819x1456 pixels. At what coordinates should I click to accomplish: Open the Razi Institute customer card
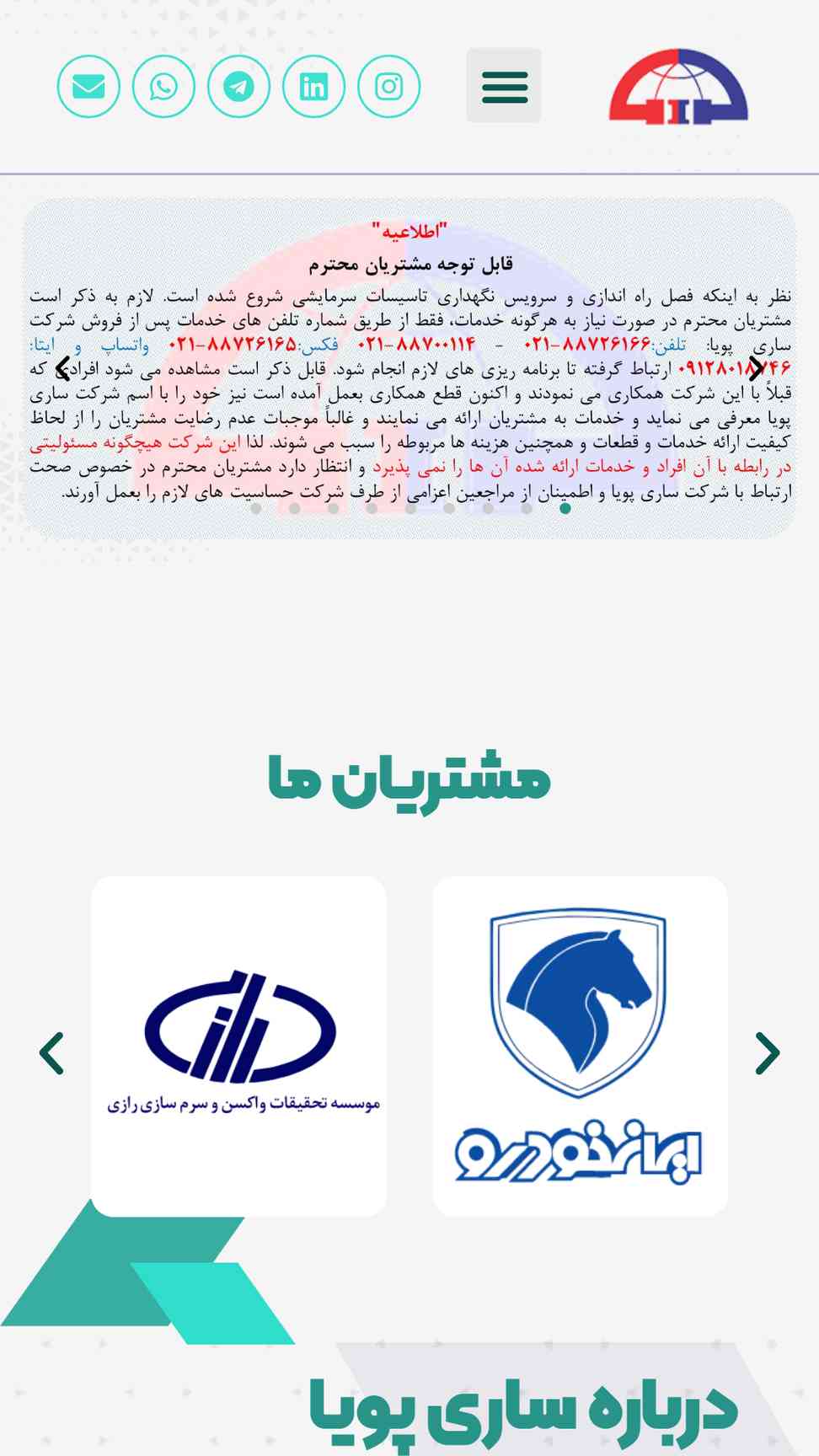click(239, 1046)
